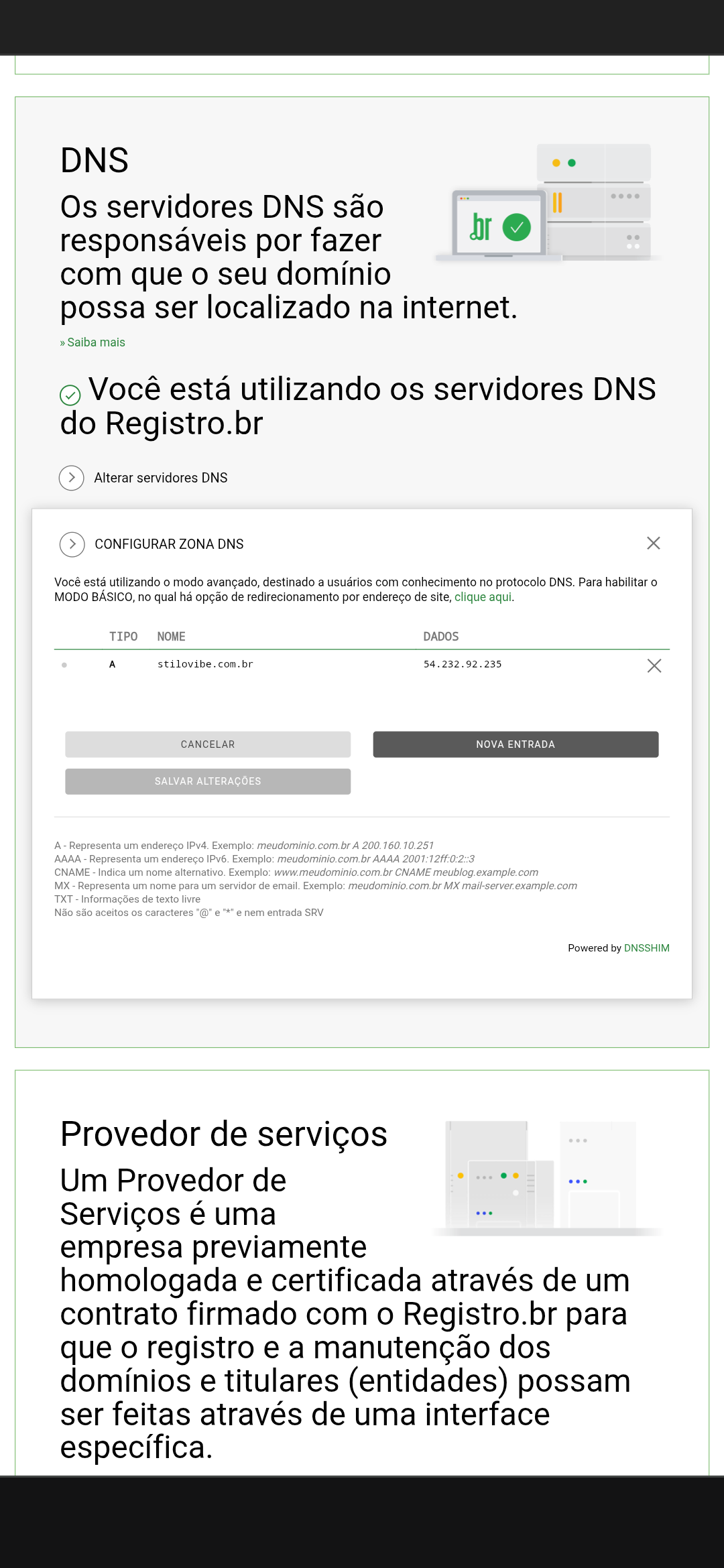Expand Alterar servidores DNS
Viewport: 724px width, 1568px height.
(x=72, y=478)
